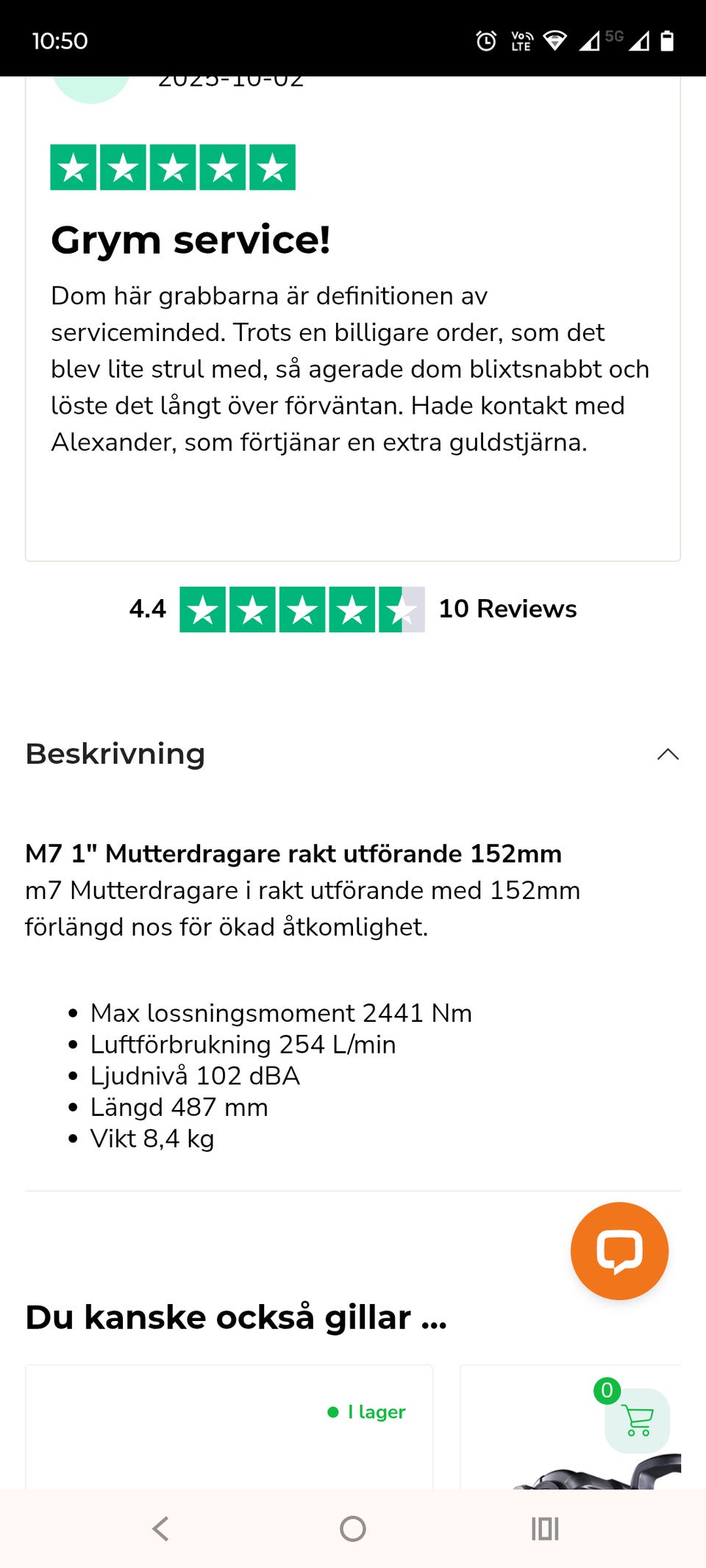
Task: Collapse the Beskrivning section chevron
Action: 667,754
